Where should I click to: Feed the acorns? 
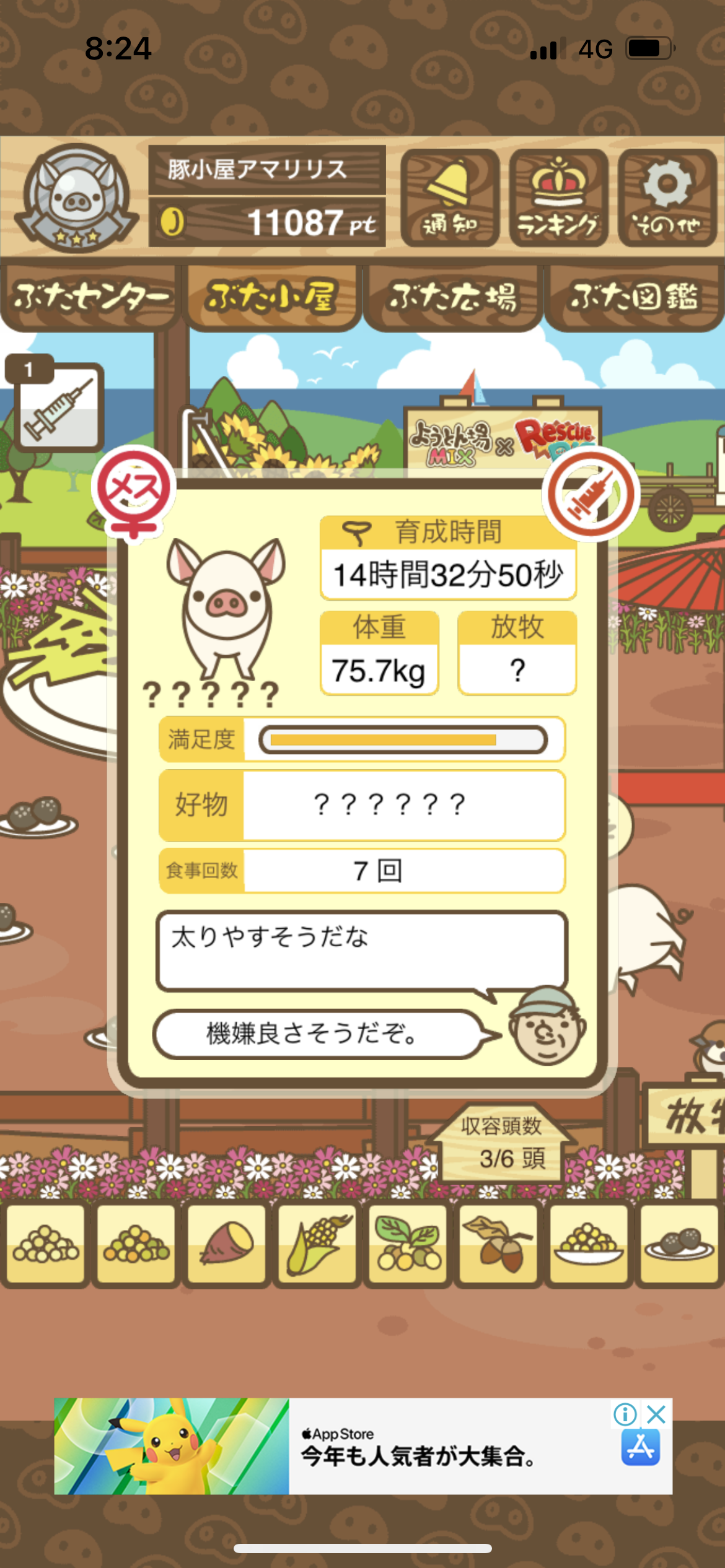pyautogui.click(x=499, y=1244)
